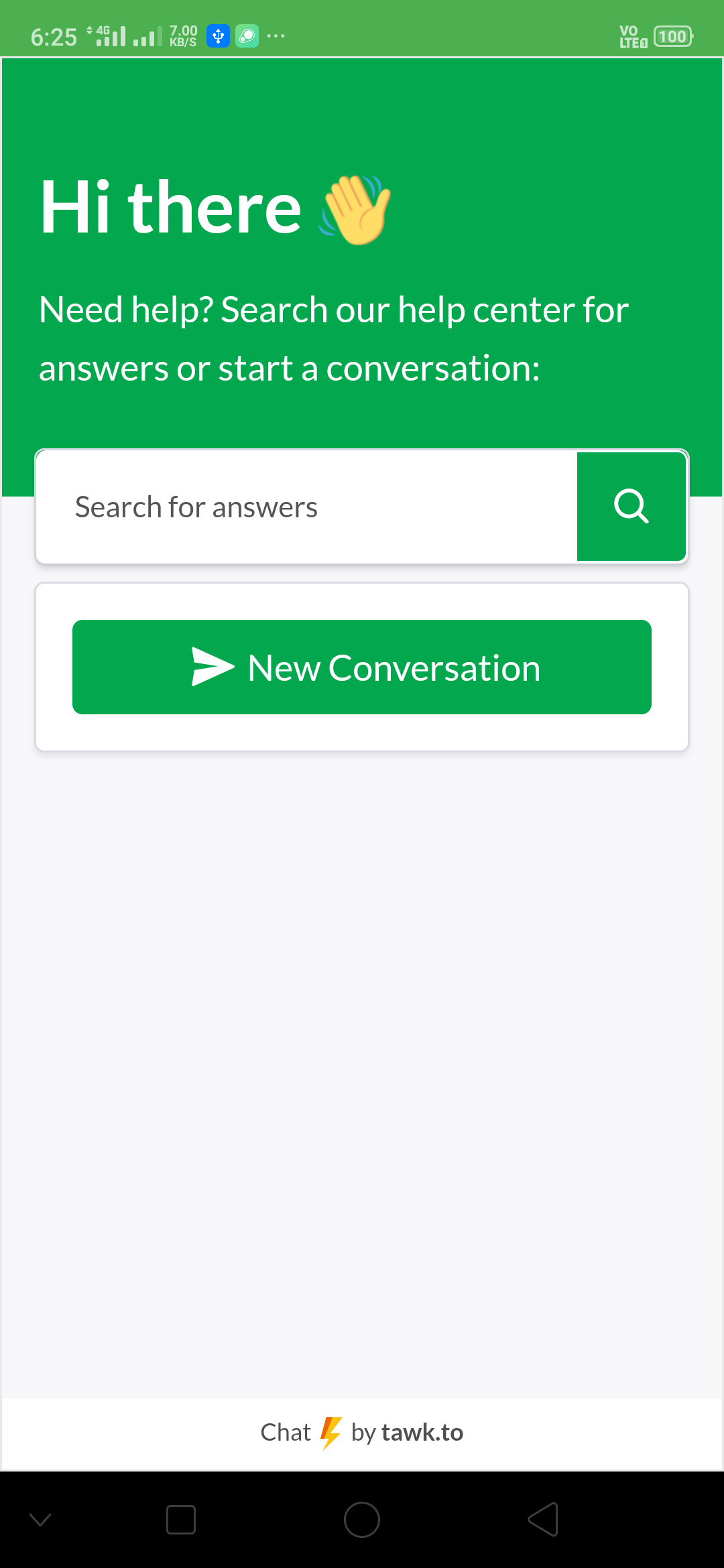The width and height of the screenshot is (724, 1568).
Task: Tap the green magnifier search button
Action: 631,507
